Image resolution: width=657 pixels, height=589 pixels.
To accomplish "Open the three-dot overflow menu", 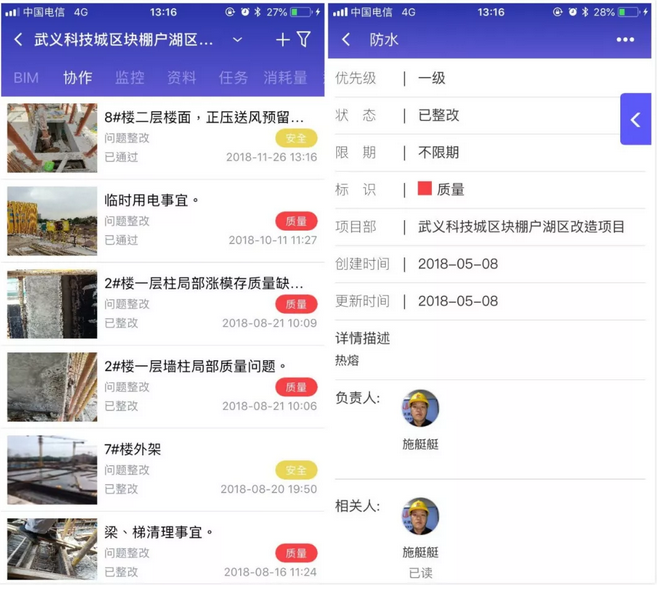I will point(625,40).
